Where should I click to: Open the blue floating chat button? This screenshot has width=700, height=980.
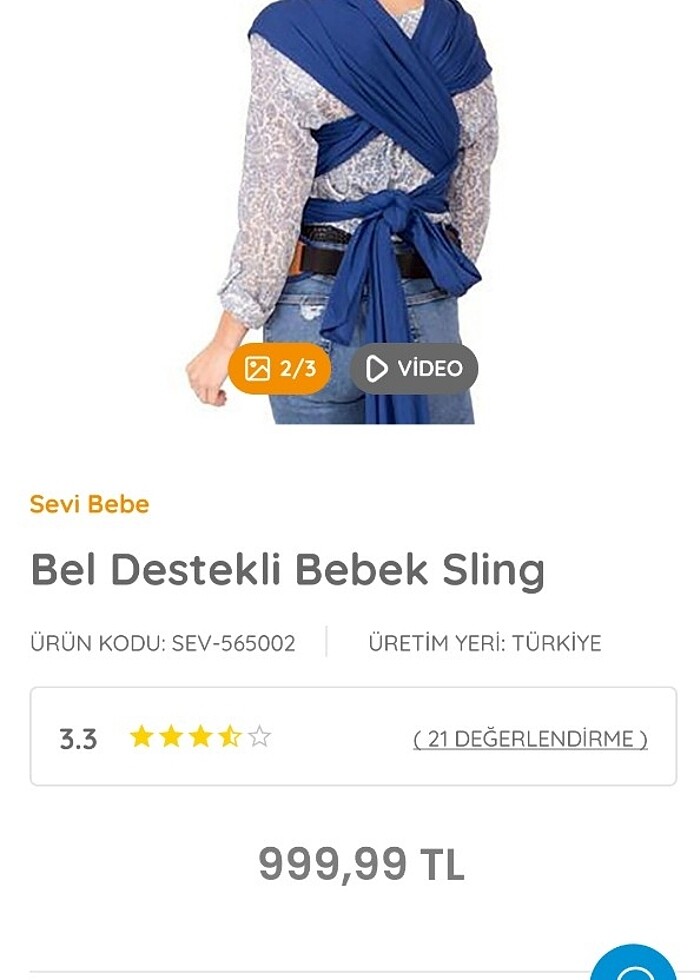634,962
